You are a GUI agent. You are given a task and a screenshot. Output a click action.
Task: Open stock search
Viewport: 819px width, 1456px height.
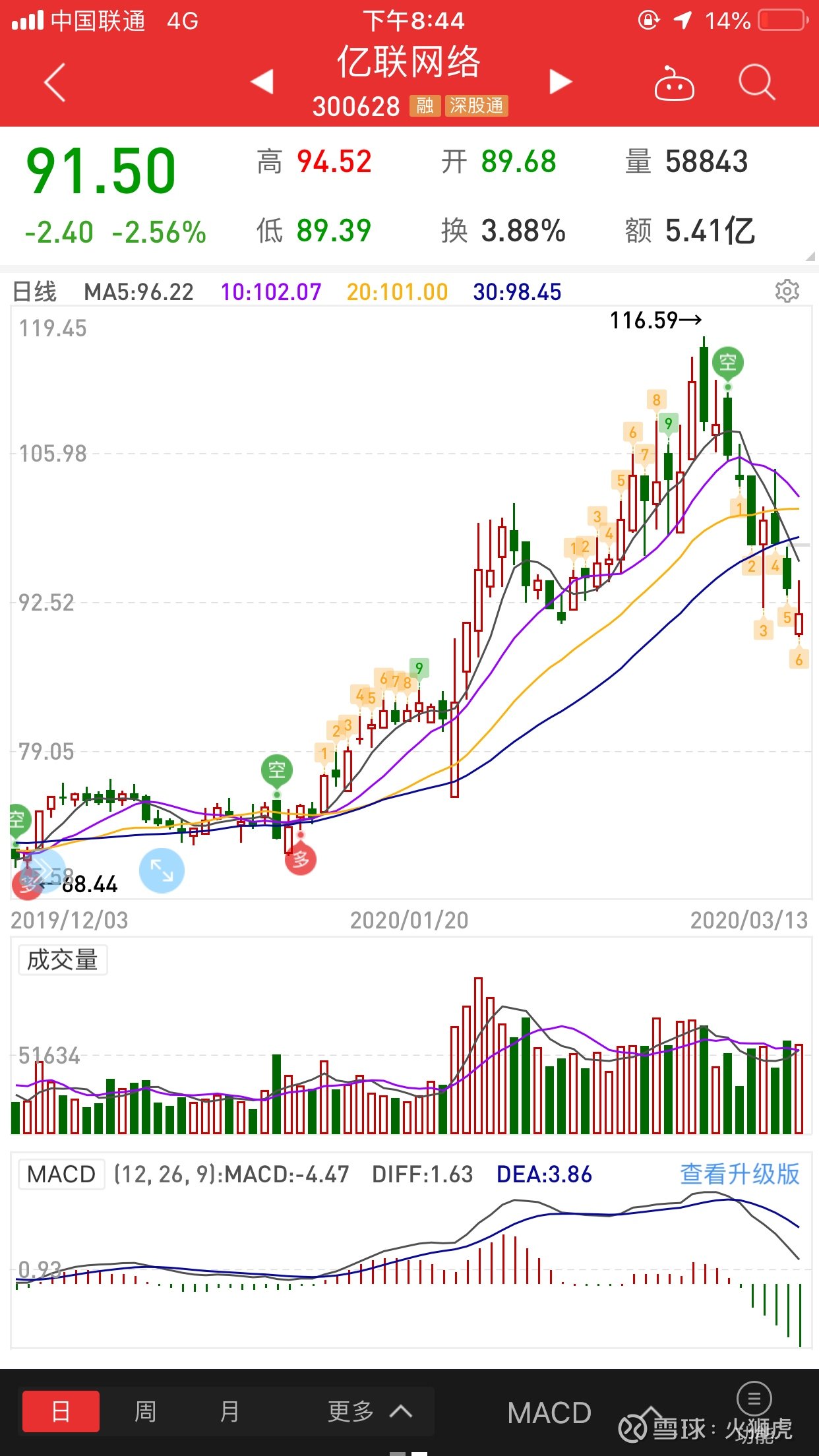pyautogui.click(x=756, y=83)
